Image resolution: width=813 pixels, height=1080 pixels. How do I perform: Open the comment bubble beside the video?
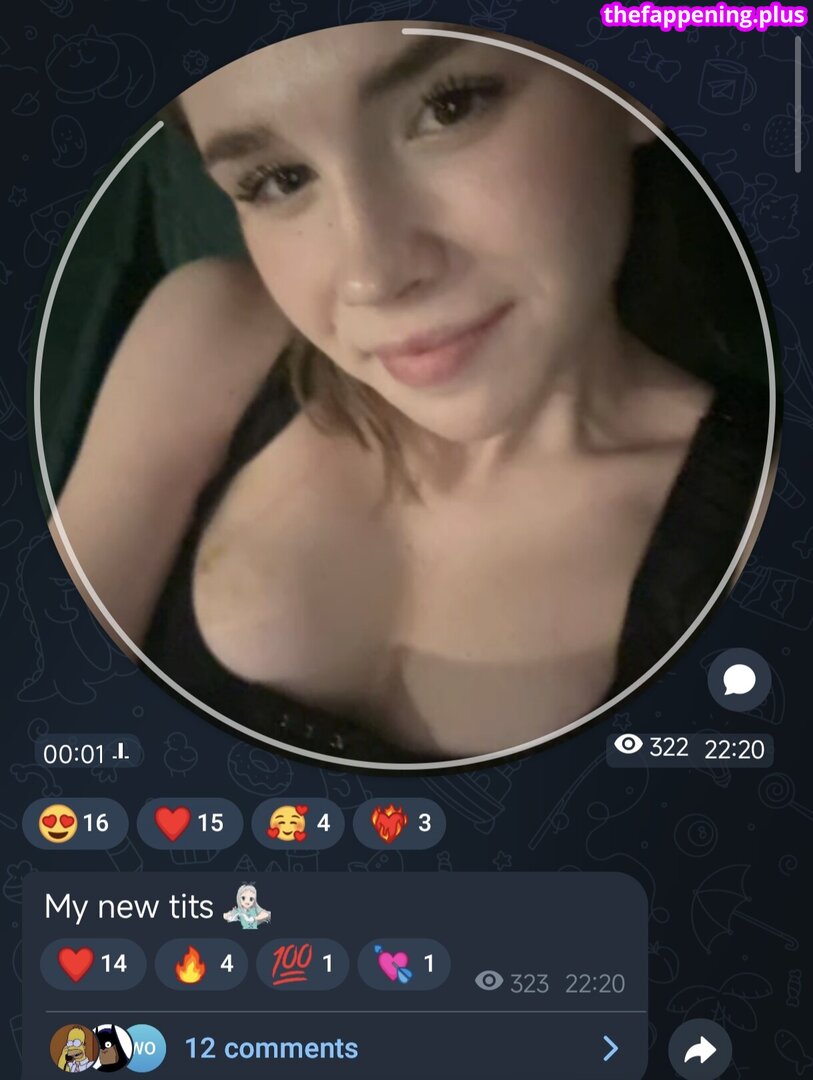pos(739,681)
